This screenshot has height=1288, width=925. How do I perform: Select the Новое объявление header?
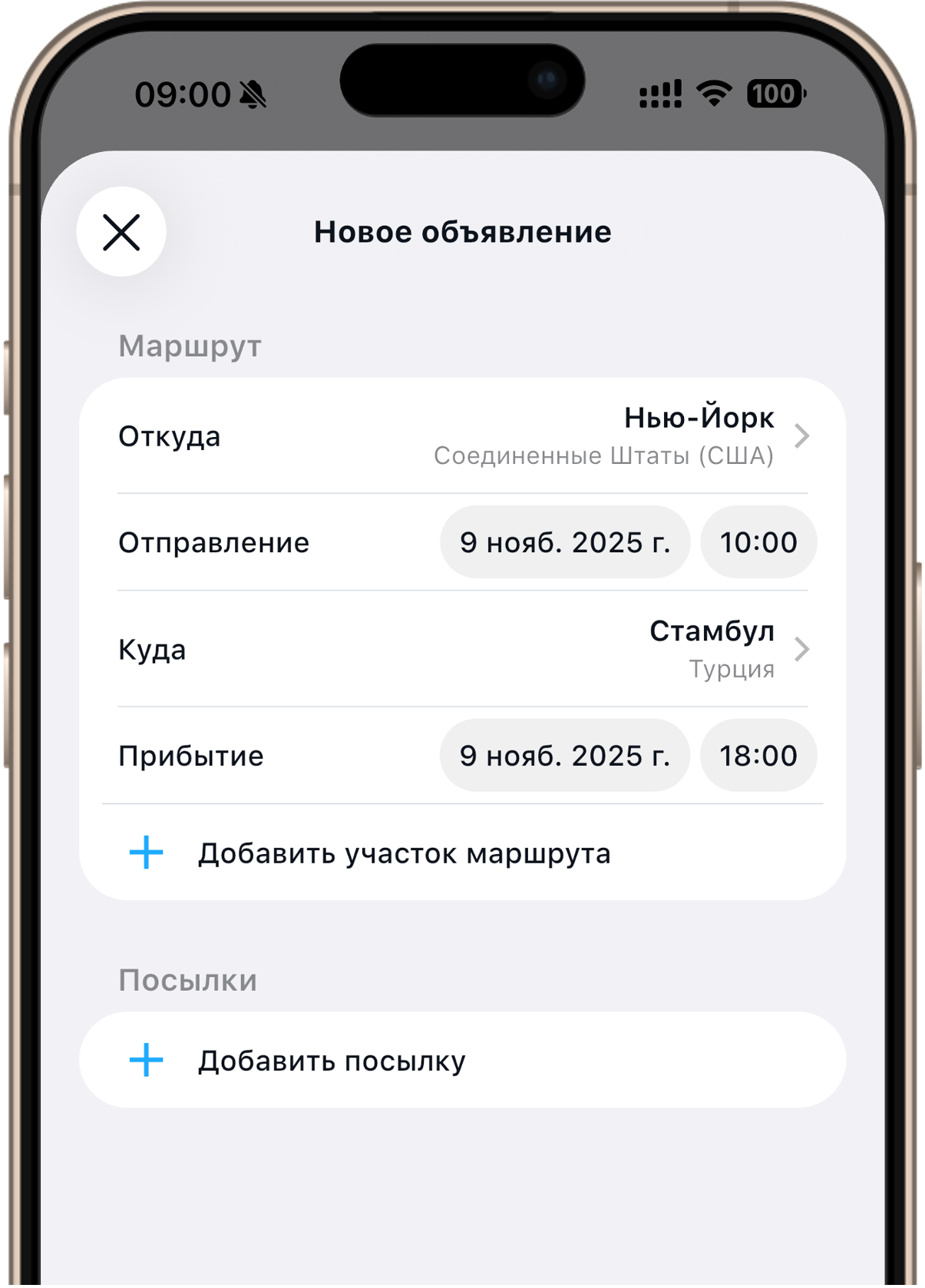click(462, 233)
